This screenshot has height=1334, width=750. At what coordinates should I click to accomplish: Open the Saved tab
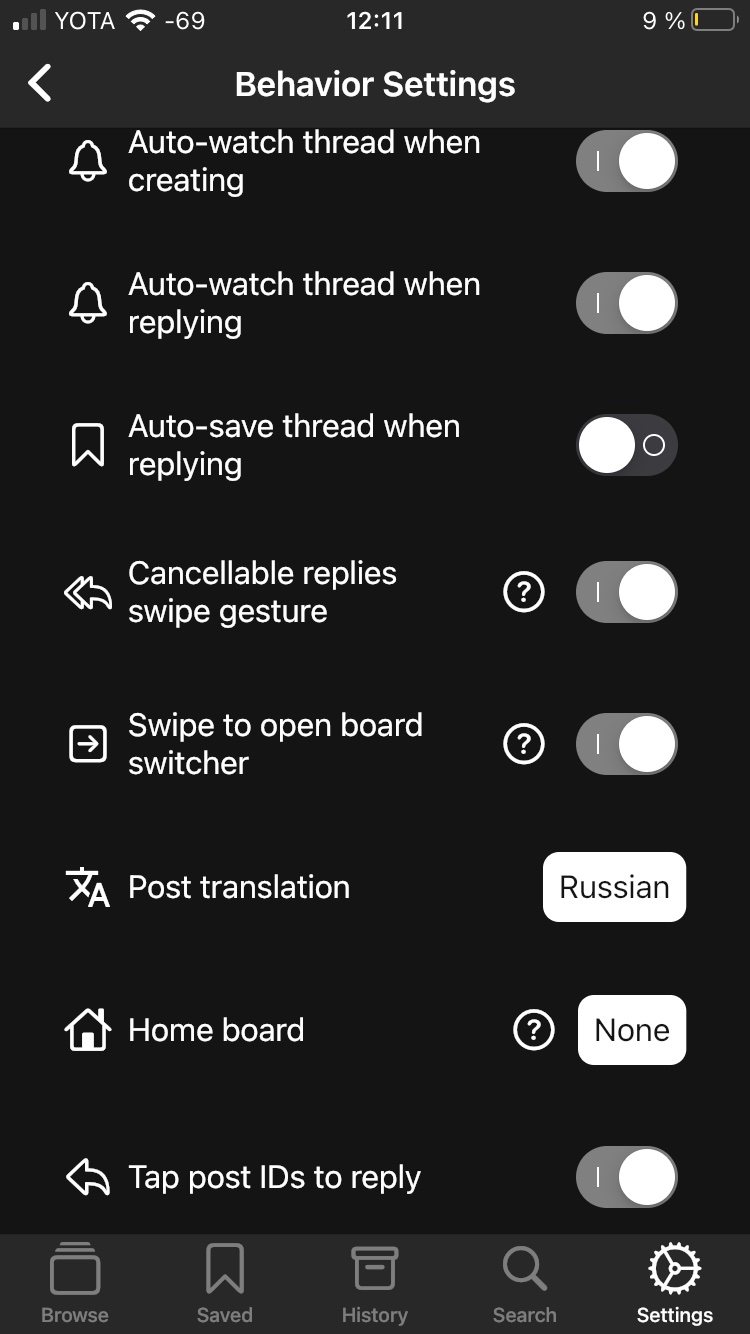[225, 1284]
